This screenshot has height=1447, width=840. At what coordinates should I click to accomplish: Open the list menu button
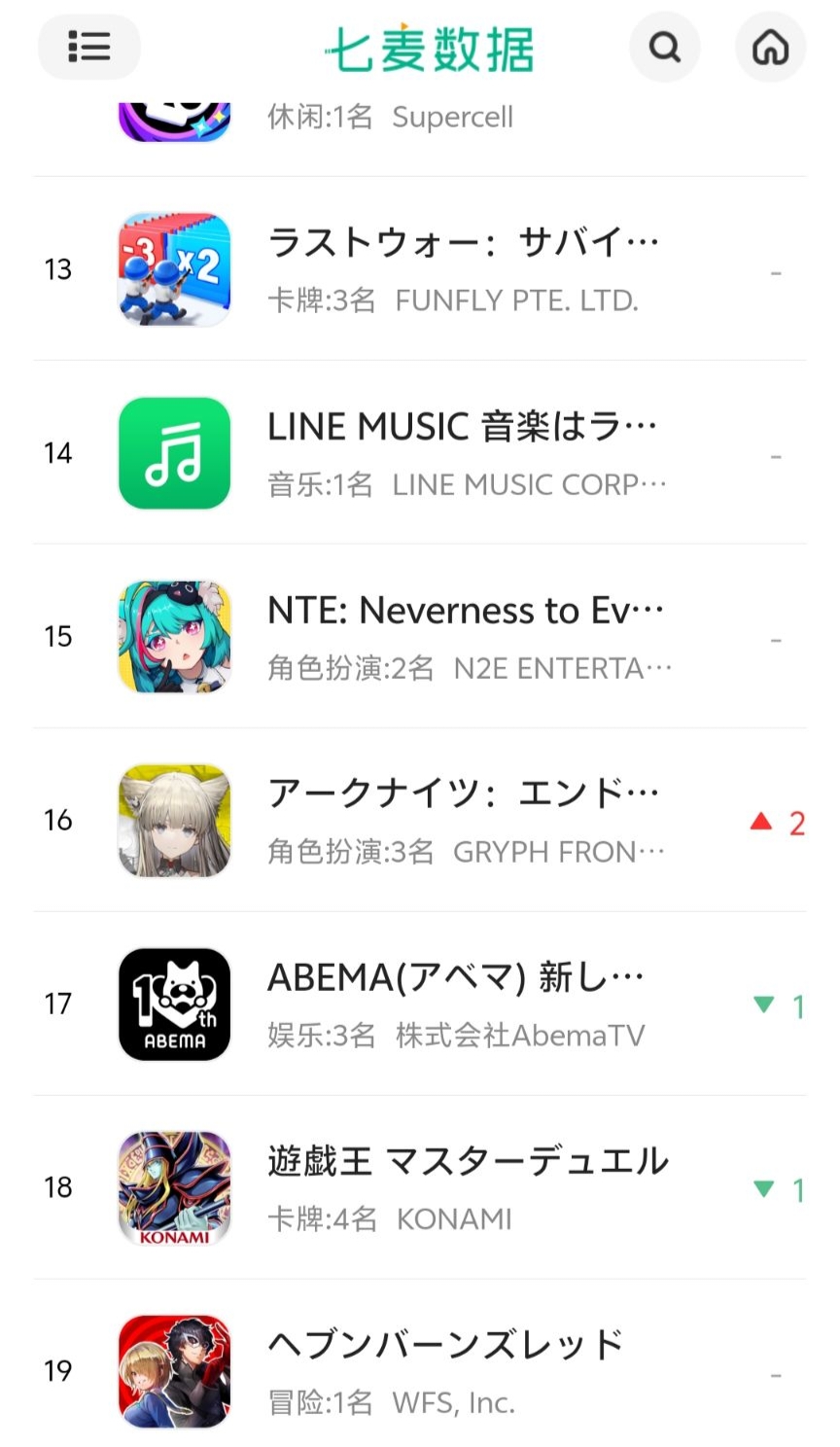(x=88, y=47)
